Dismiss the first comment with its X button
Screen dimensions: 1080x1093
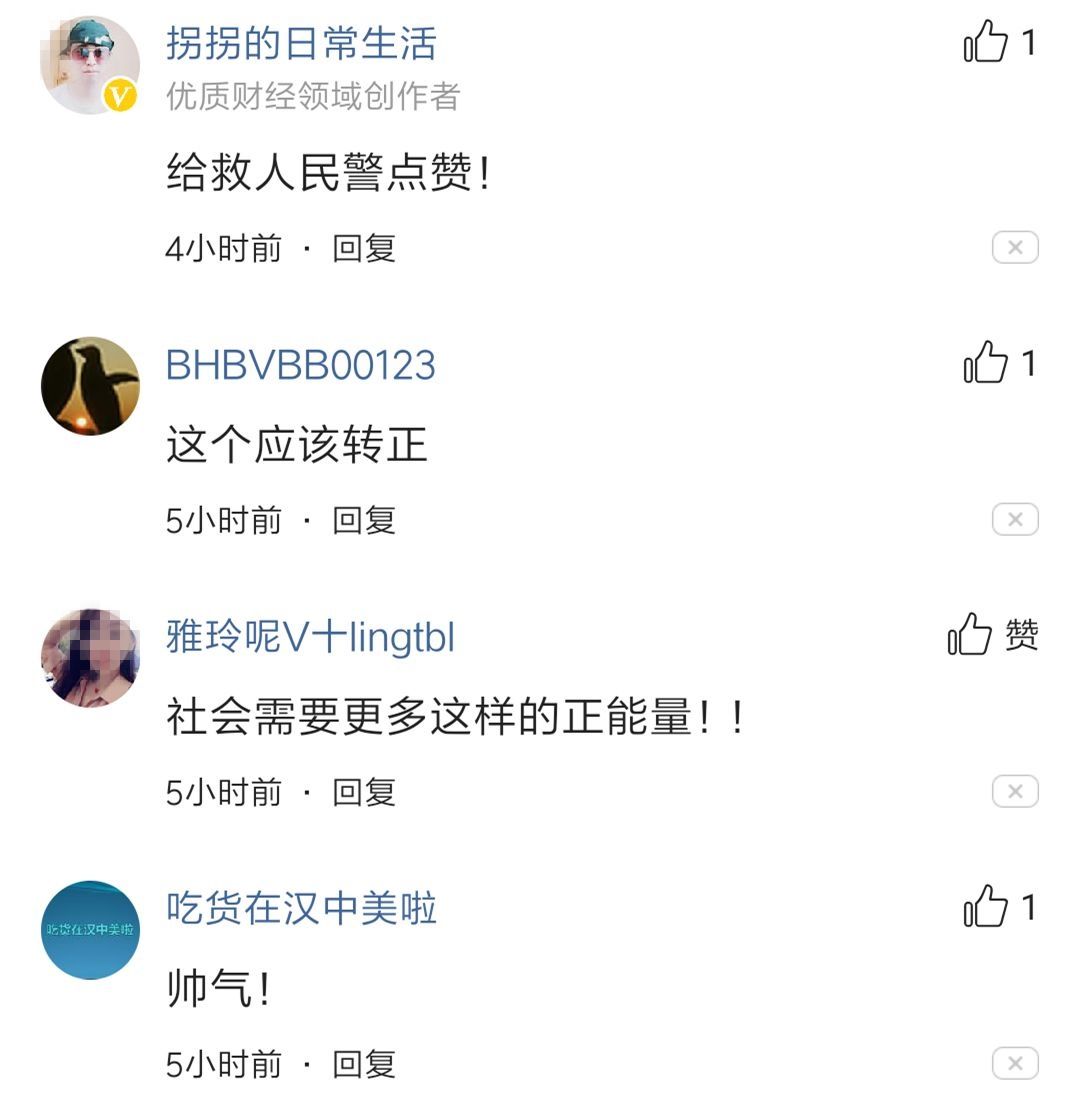(x=1016, y=247)
